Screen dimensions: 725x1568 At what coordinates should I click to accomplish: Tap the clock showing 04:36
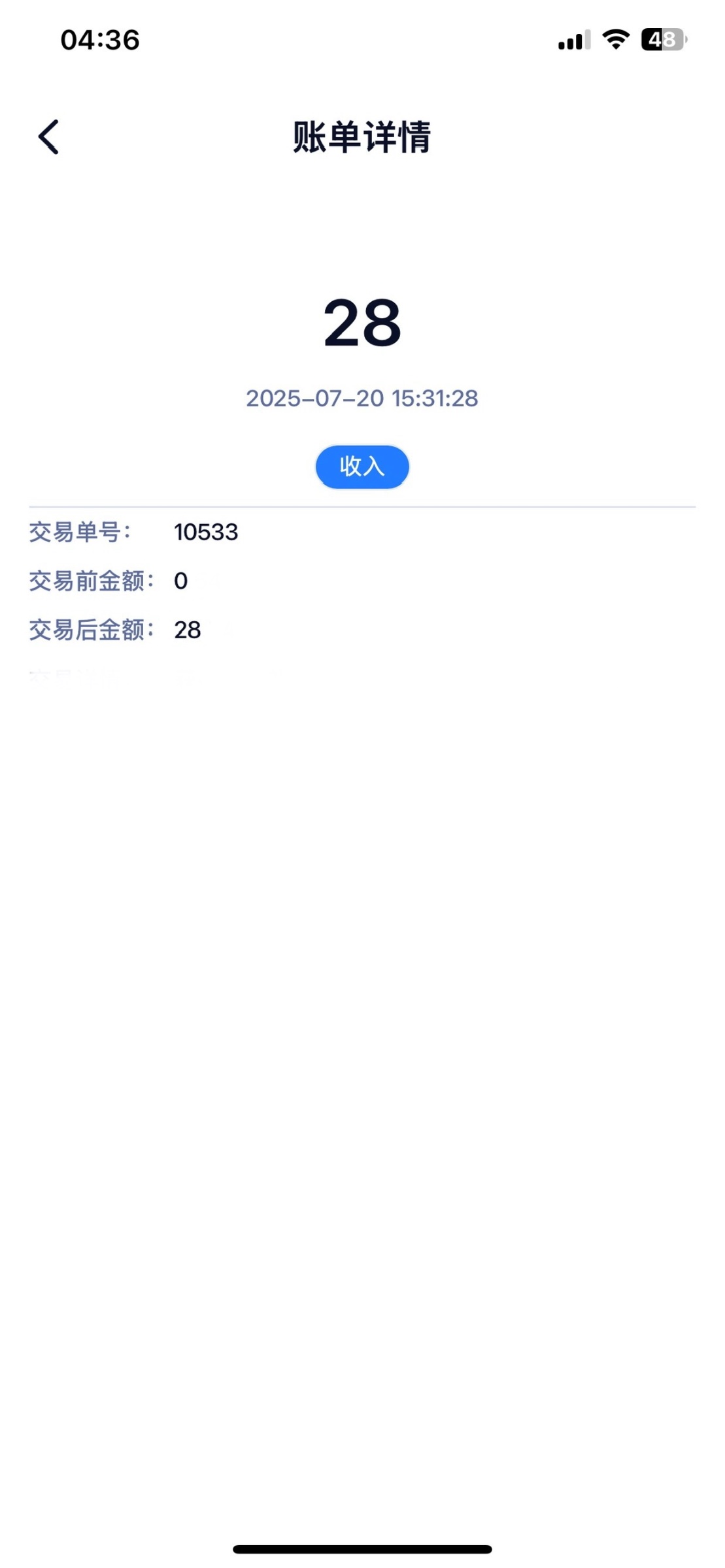tap(99, 41)
